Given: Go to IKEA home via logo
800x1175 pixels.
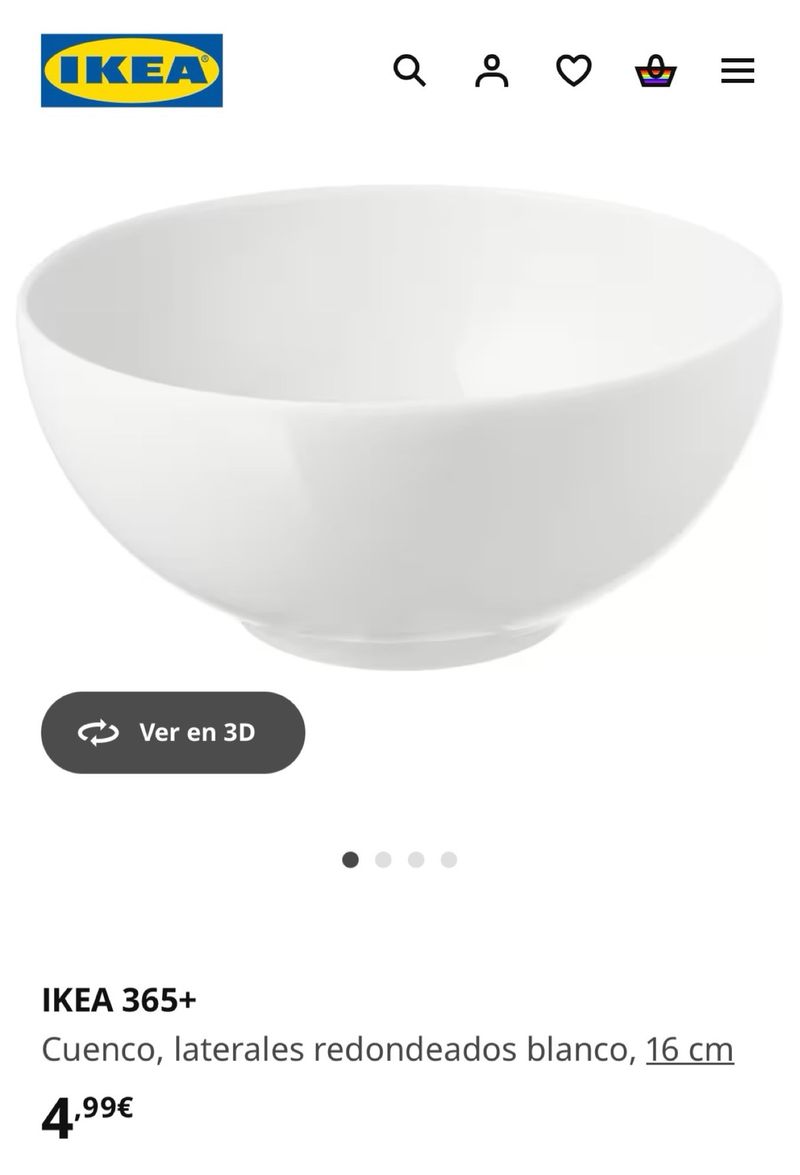Looking at the screenshot, I should 132,70.
